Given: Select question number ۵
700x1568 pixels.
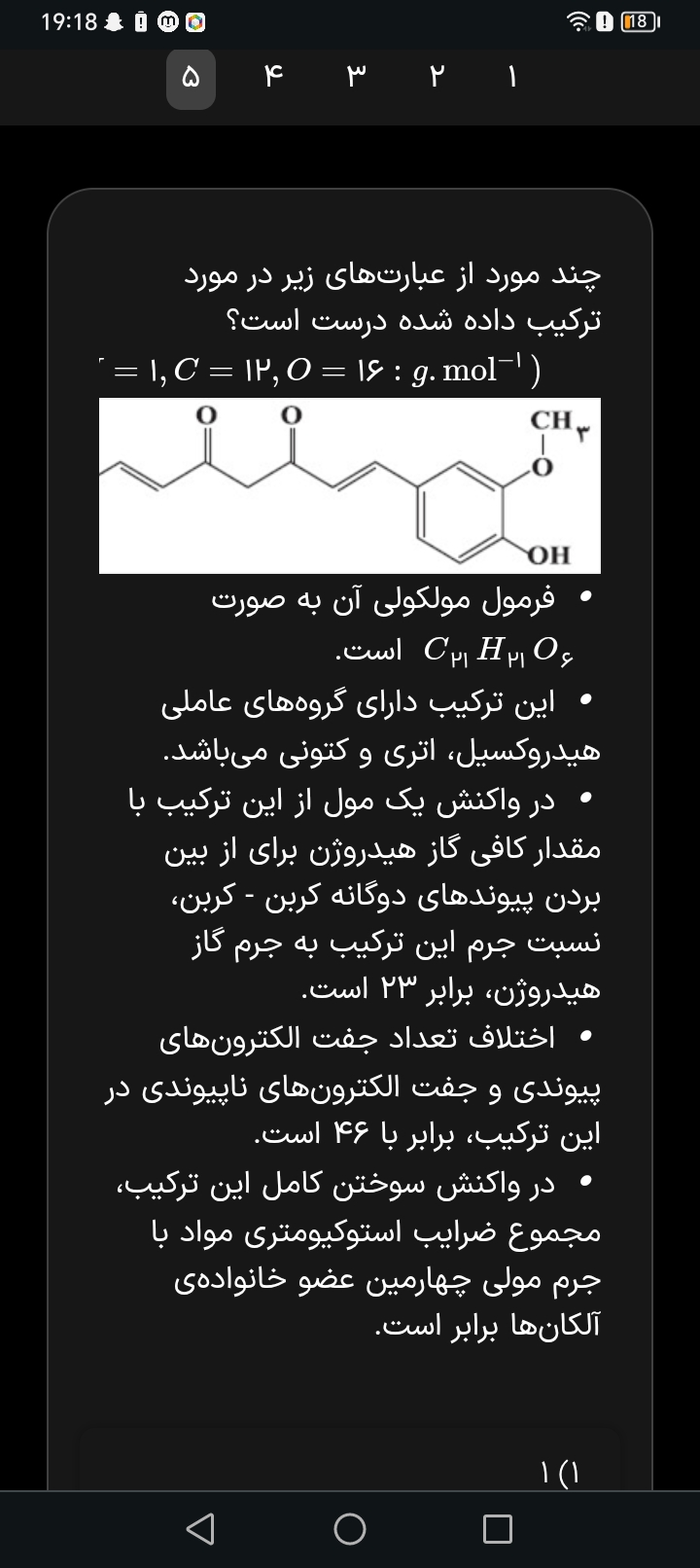Looking at the screenshot, I should point(192,78).
